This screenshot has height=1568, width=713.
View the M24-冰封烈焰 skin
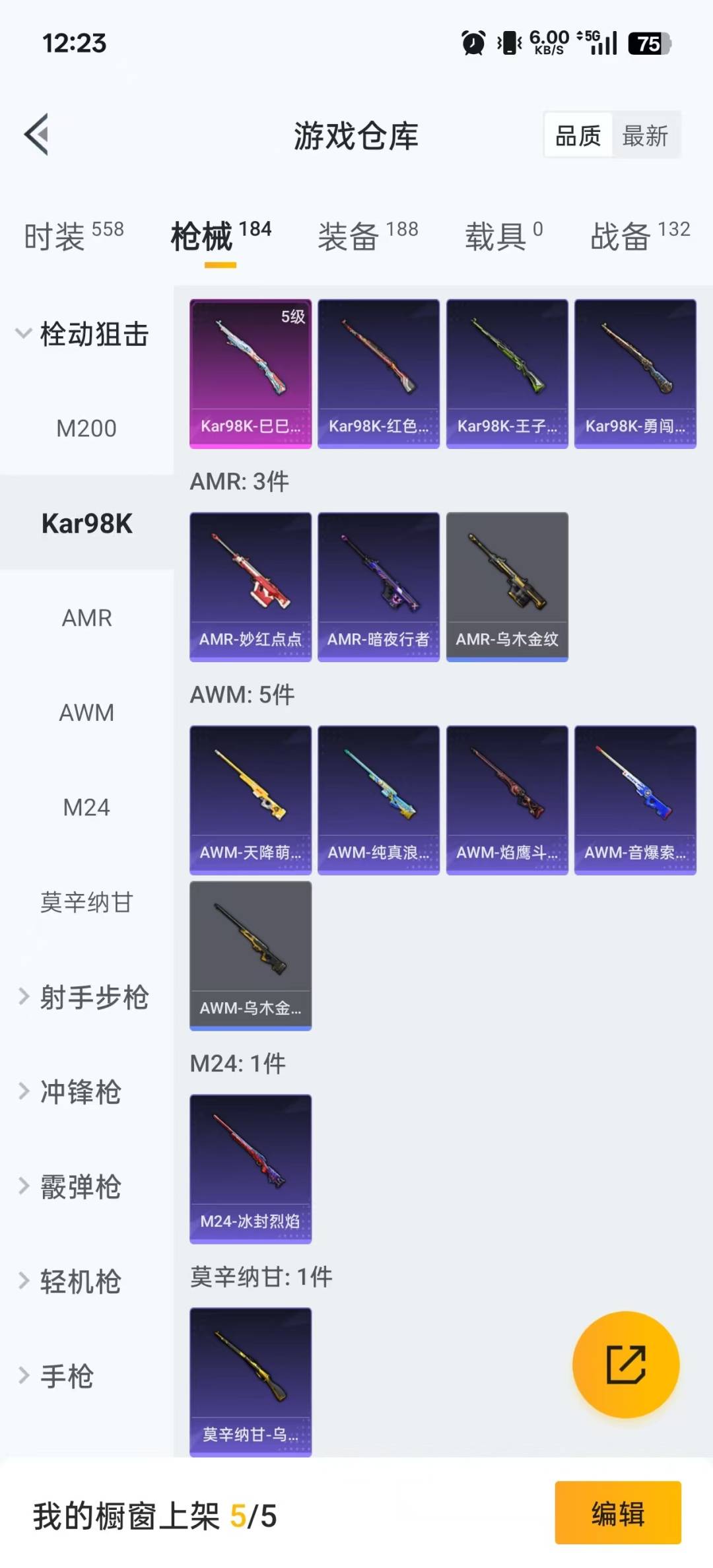250,1166
